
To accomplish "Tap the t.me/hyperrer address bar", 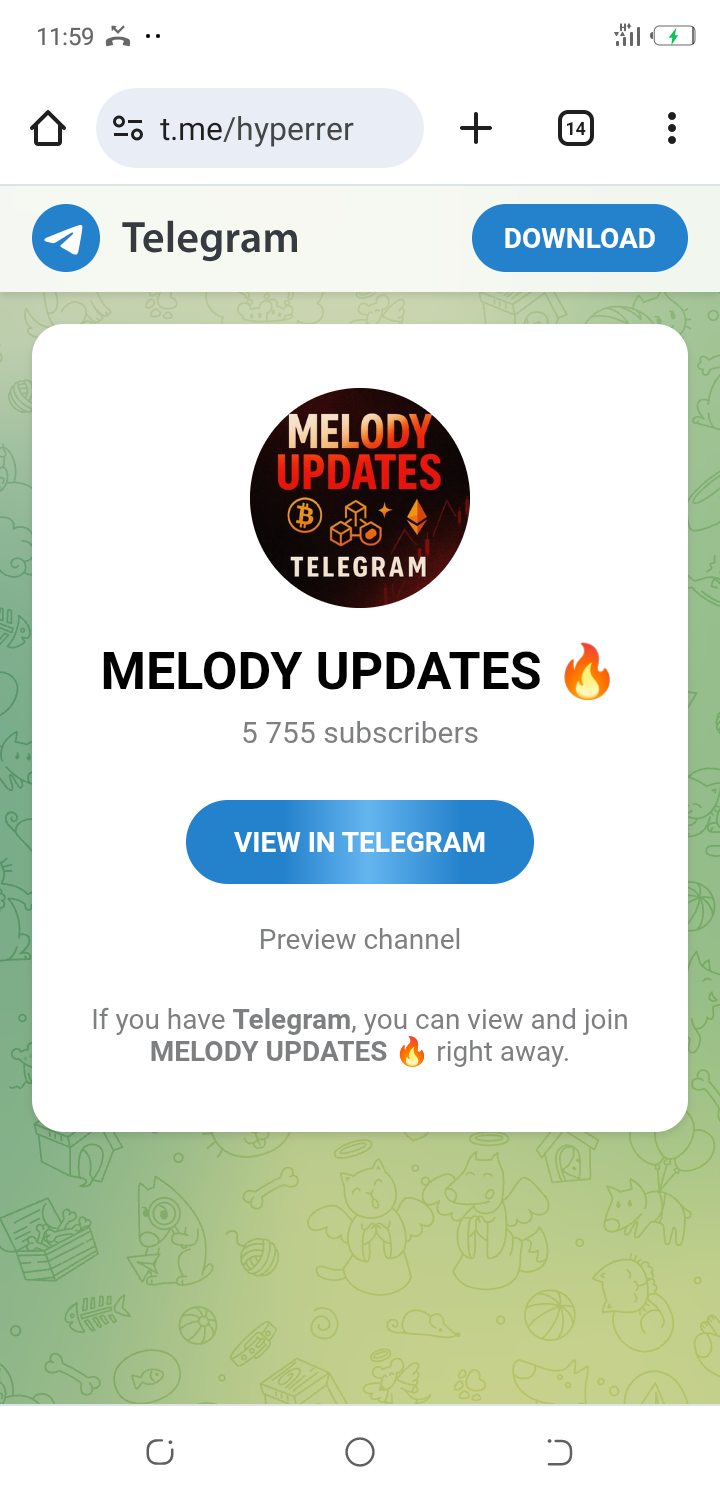I will coord(258,129).
